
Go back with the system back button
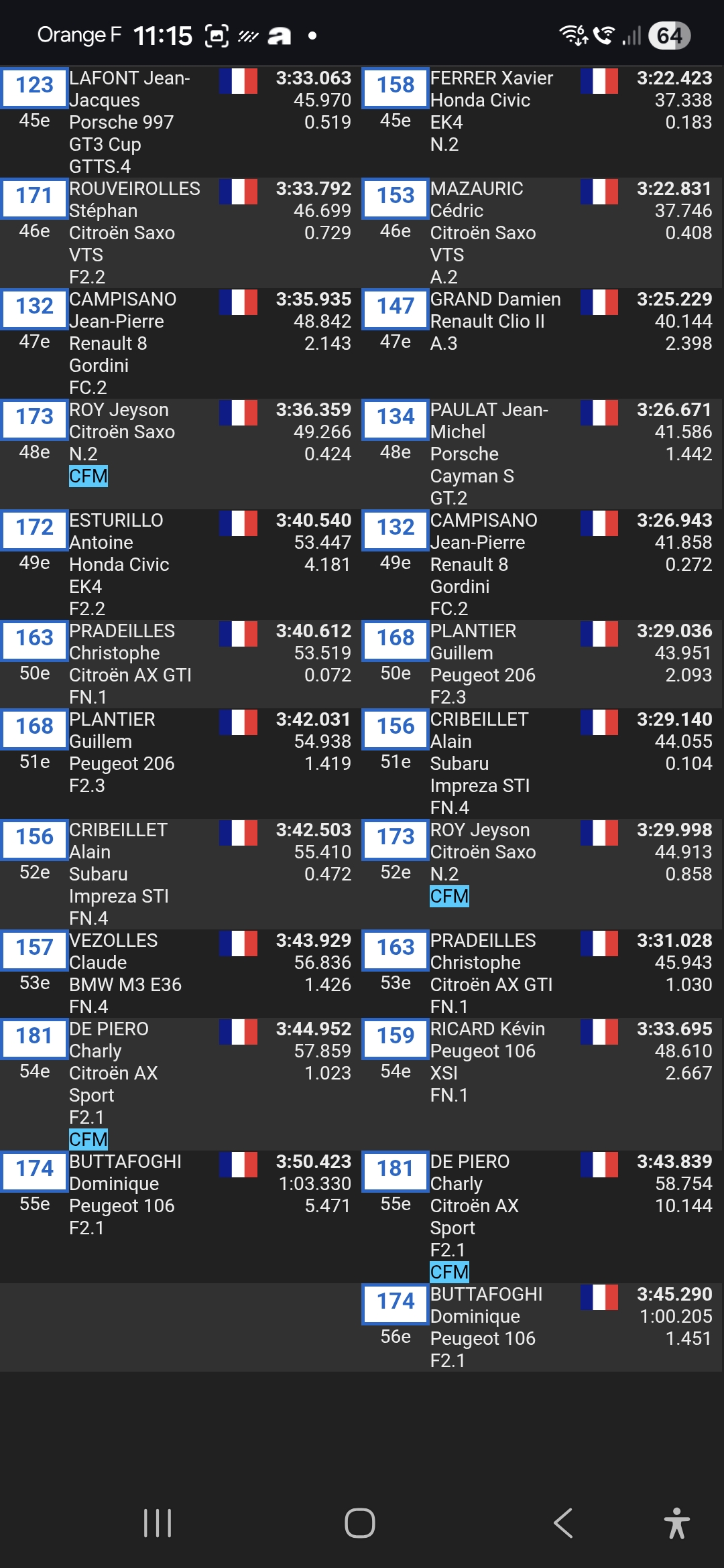coord(563,1523)
